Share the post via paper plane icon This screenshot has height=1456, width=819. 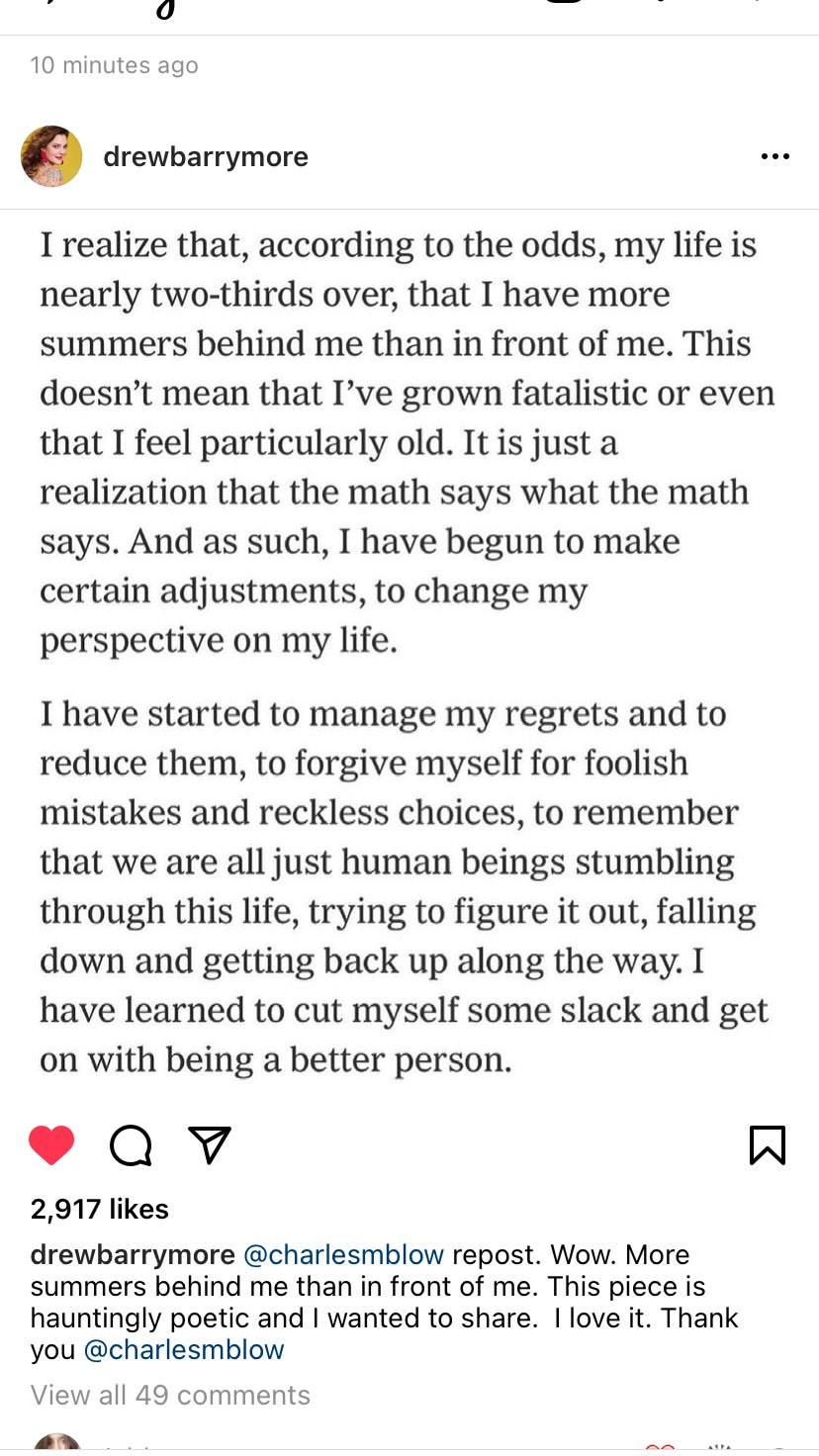coord(210,1144)
